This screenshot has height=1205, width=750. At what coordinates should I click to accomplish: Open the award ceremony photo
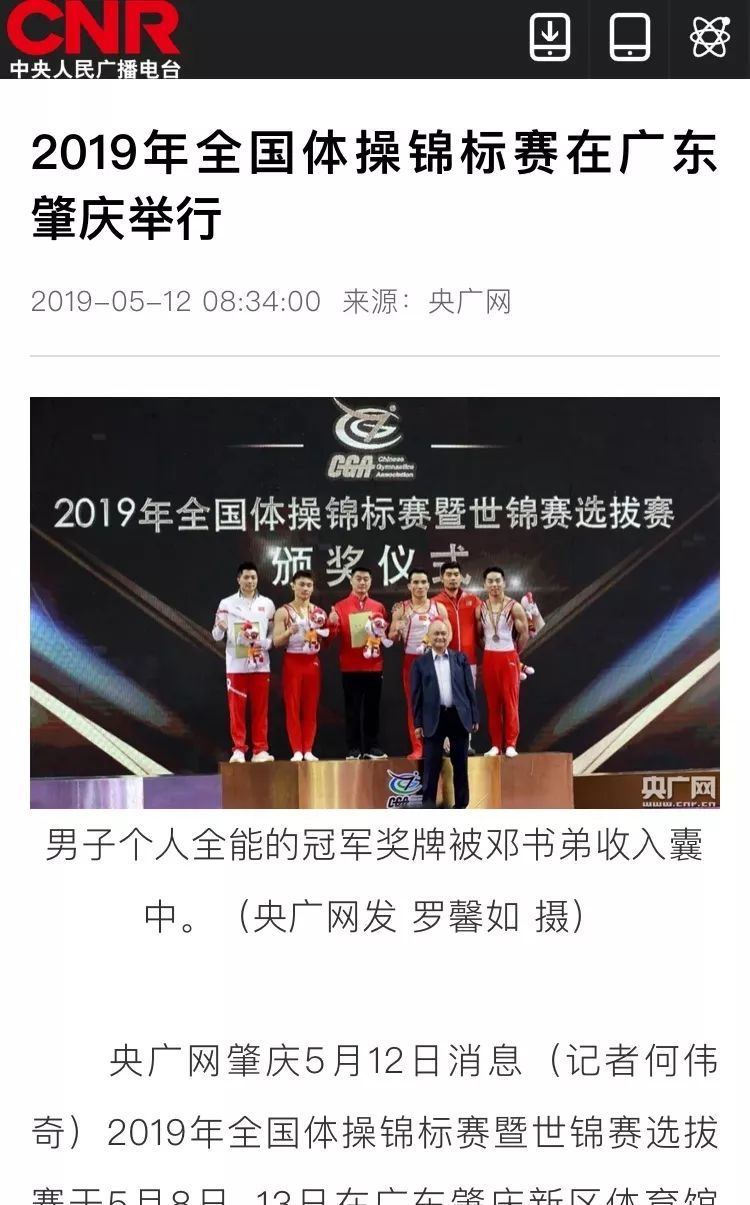(x=375, y=602)
